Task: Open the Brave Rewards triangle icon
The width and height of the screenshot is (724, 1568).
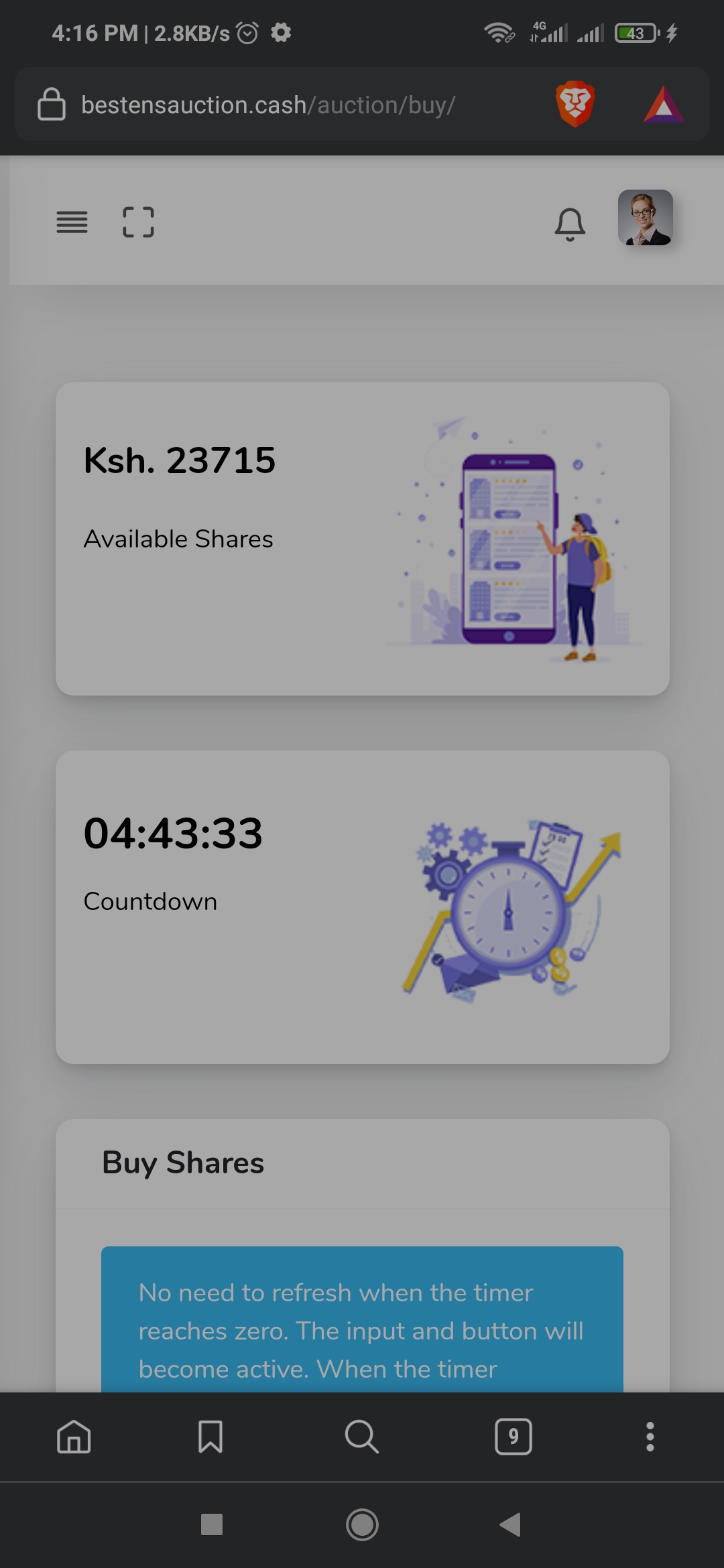Action: click(664, 105)
